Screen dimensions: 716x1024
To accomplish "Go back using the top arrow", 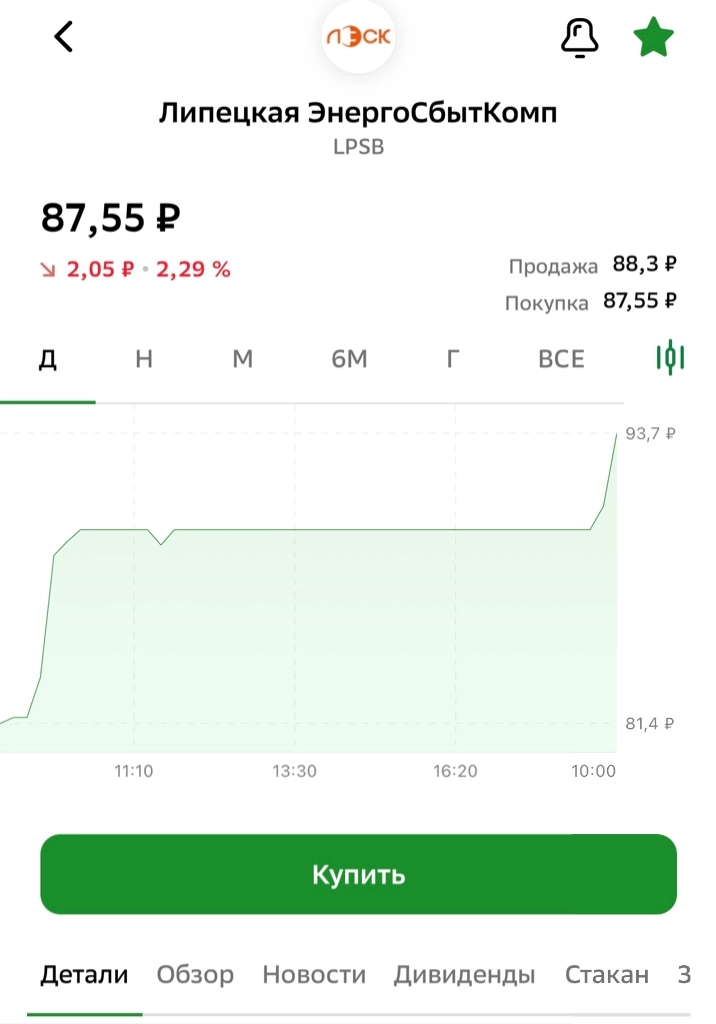I will click(64, 37).
